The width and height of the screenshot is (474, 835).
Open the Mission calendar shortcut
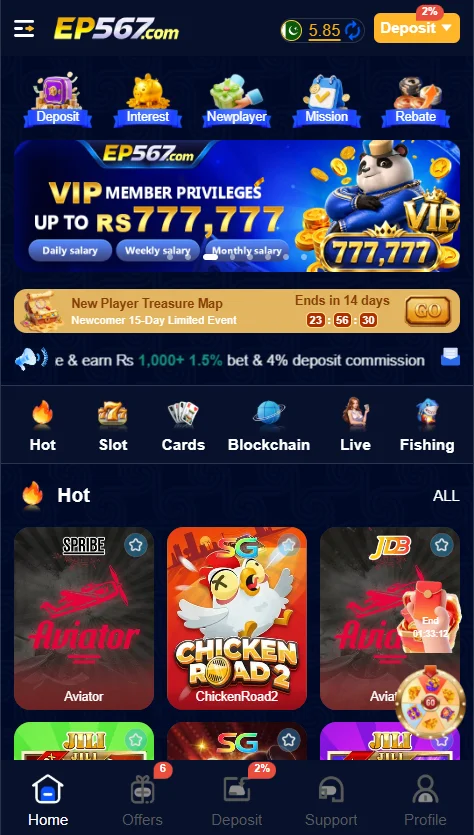click(326, 100)
